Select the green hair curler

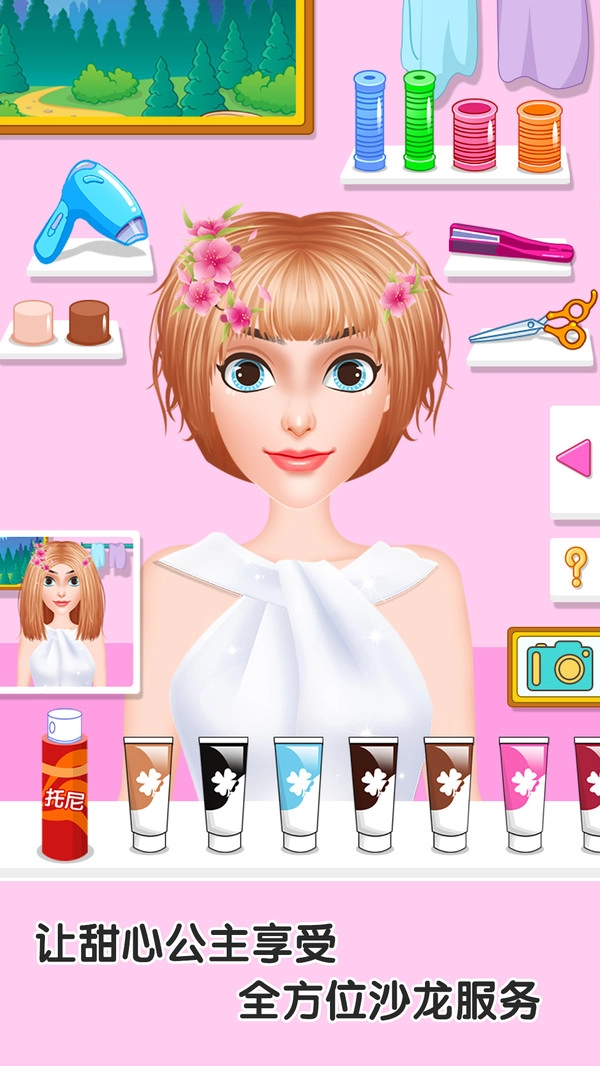(x=419, y=120)
